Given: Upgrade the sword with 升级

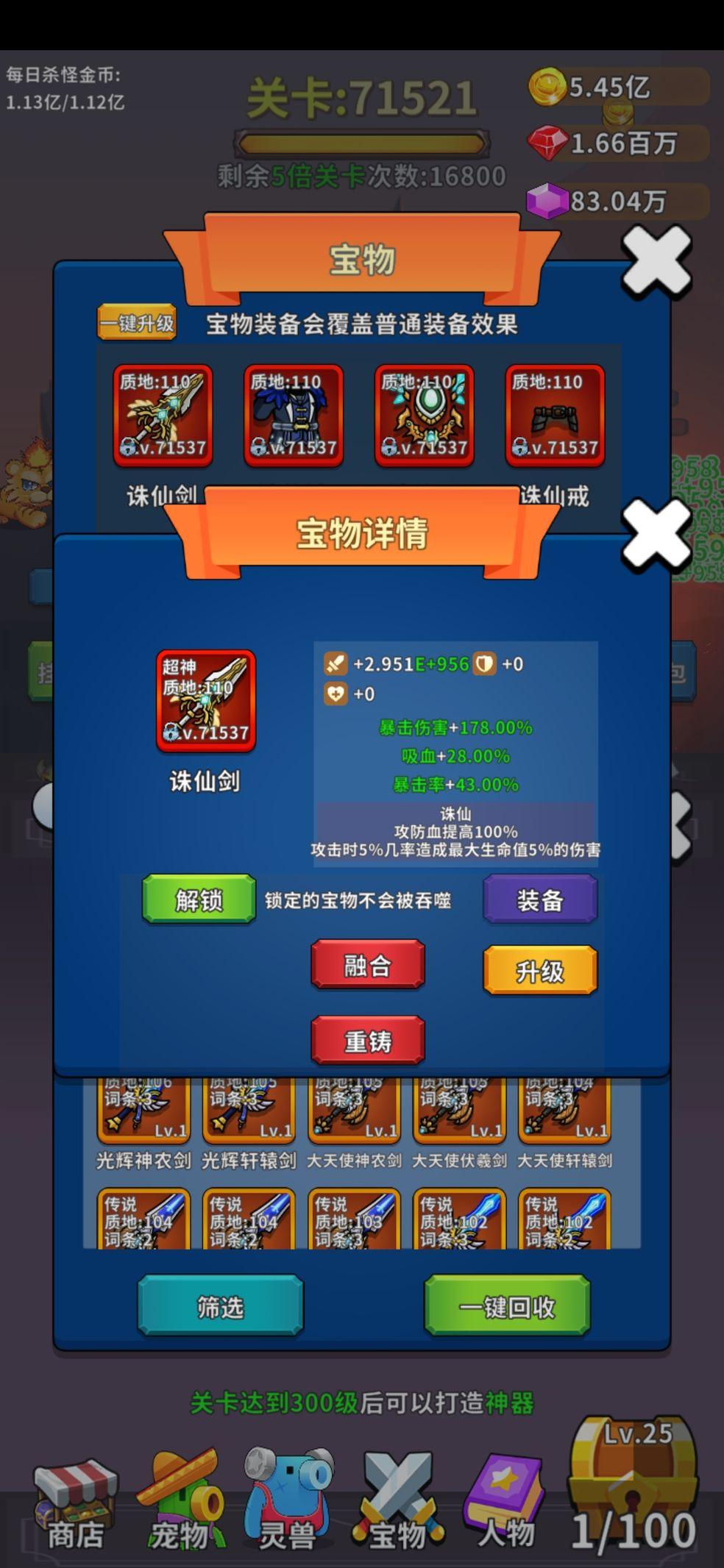Looking at the screenshot, I should tap(540, 970).
